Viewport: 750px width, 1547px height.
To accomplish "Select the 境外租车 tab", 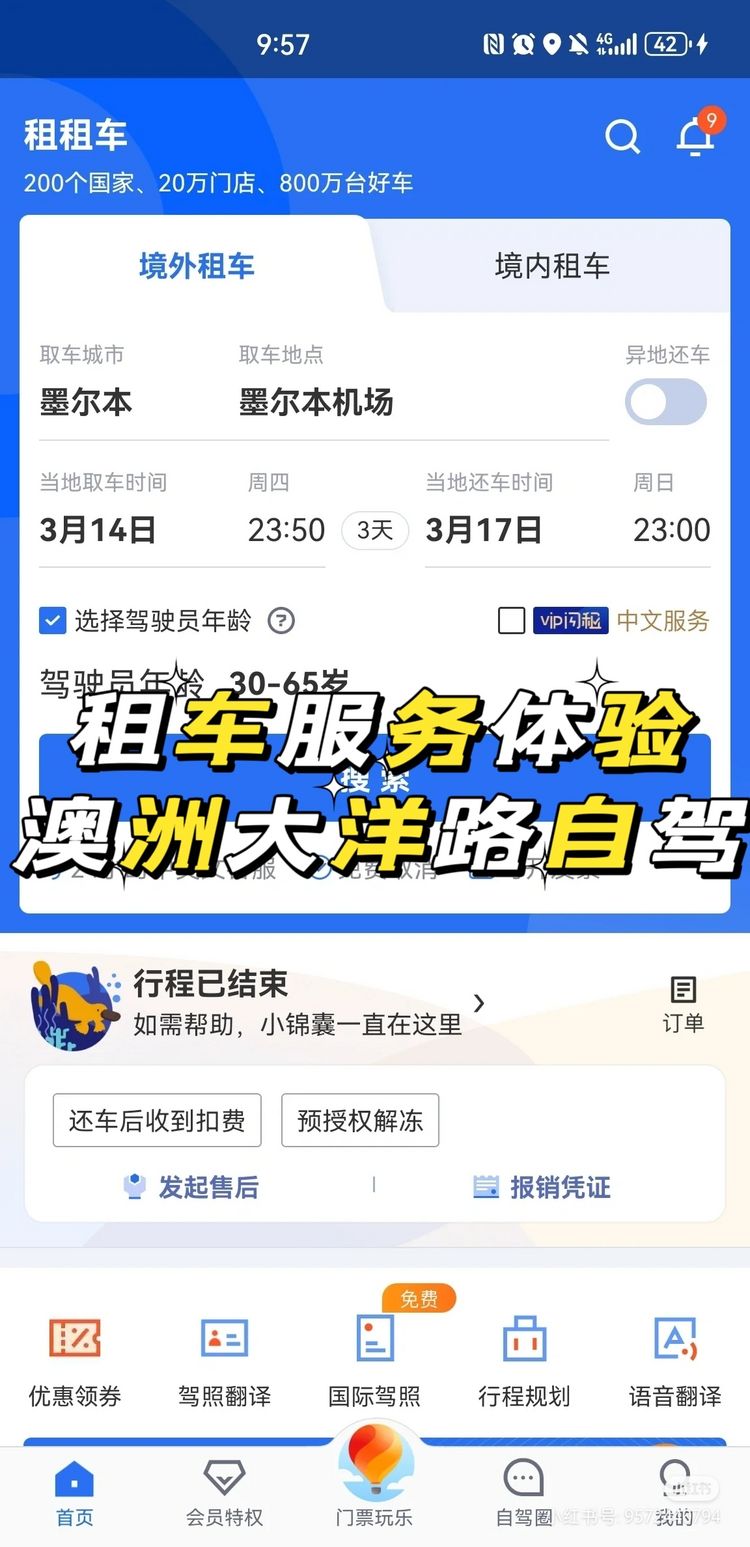I will 196,266.
